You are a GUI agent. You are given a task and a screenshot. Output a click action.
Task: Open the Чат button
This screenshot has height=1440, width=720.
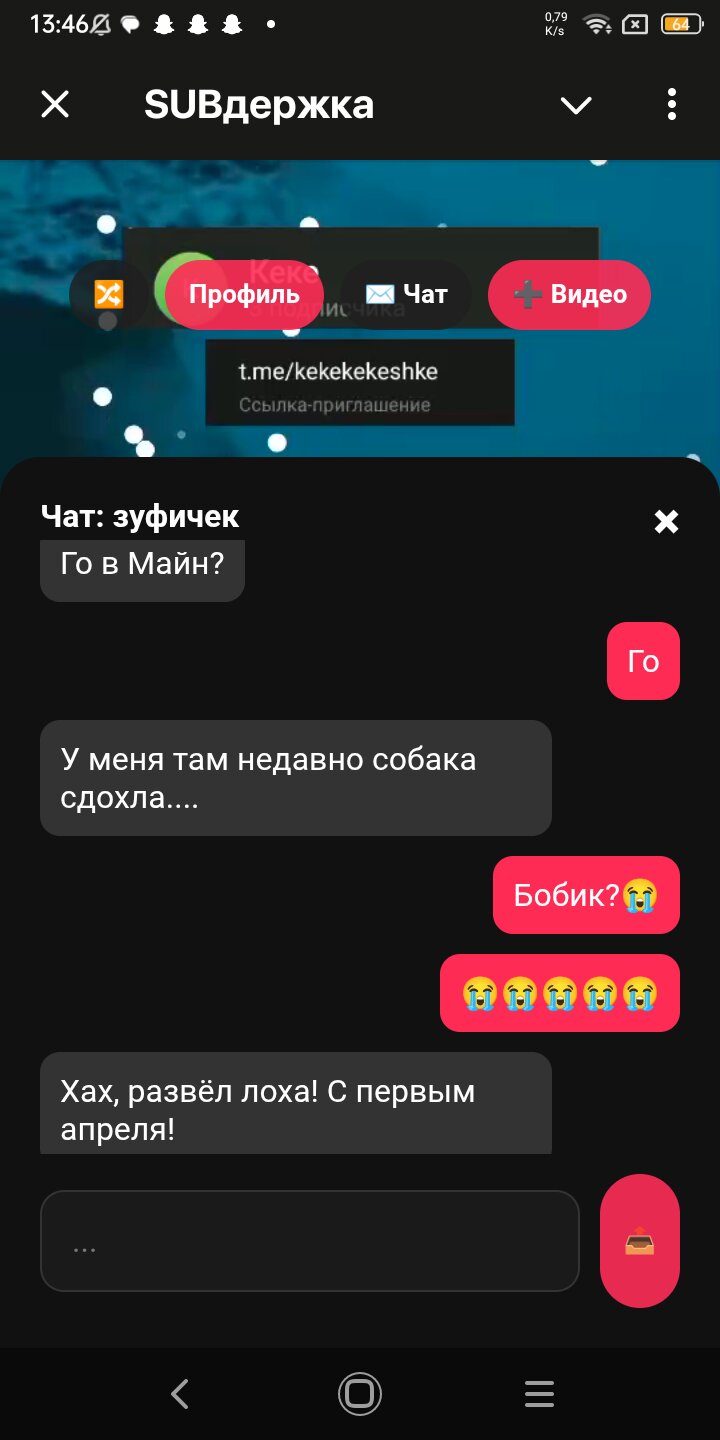point(406,294)
